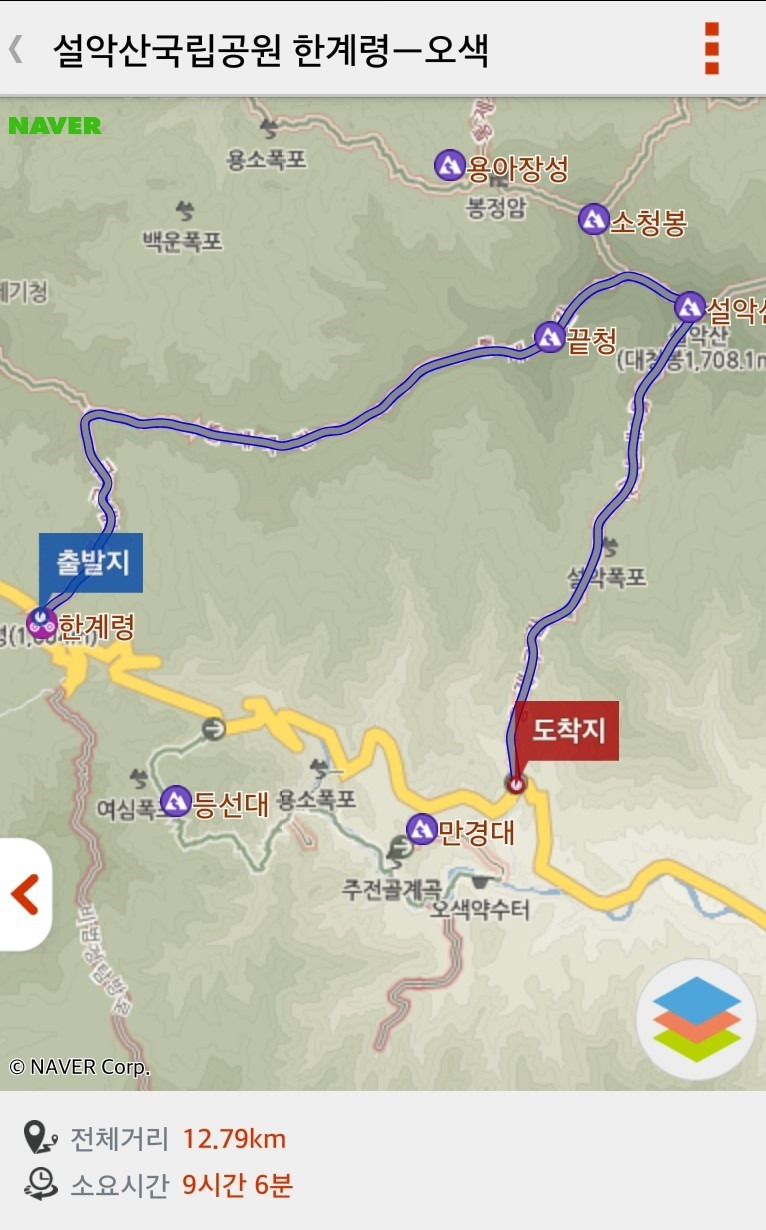The image size is (766, 1230).
Task: Select the 만경대 marker
Action: (x=422, y=829)
